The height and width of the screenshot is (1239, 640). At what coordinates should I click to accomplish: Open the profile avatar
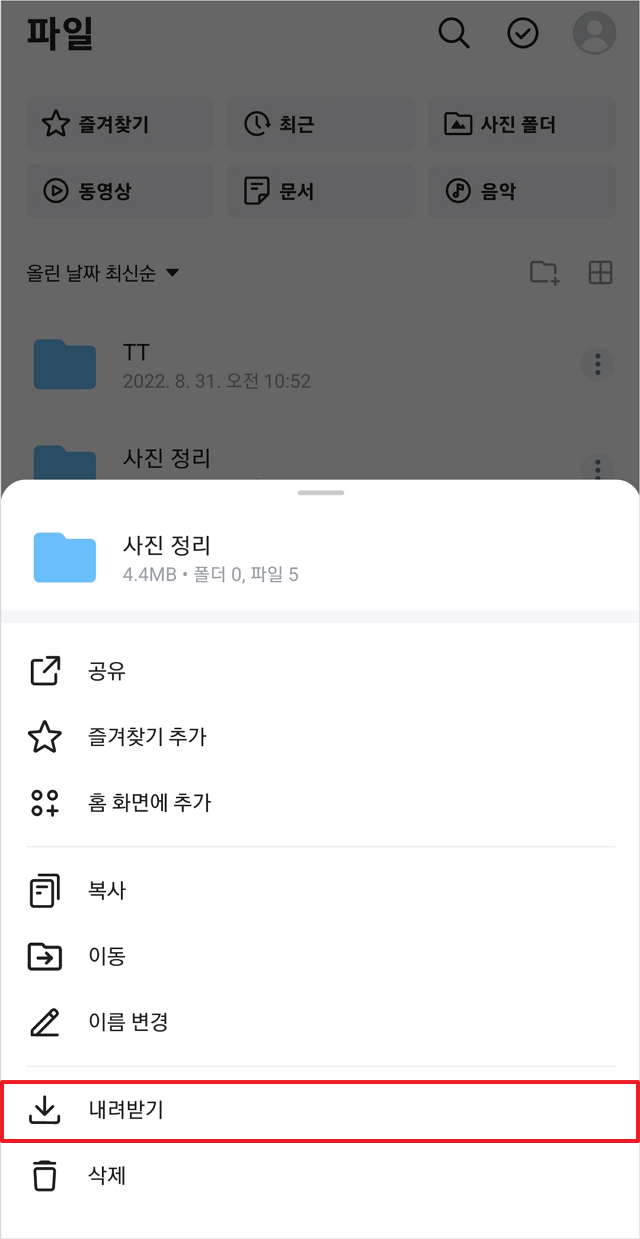click(x=594, y=33)
